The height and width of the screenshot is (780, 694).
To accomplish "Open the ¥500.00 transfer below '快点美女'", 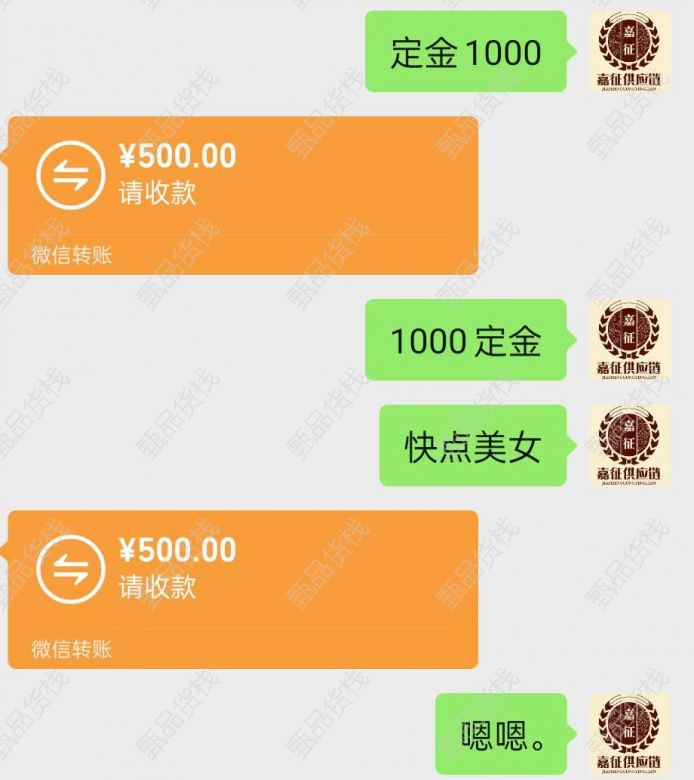I will 242,589.
